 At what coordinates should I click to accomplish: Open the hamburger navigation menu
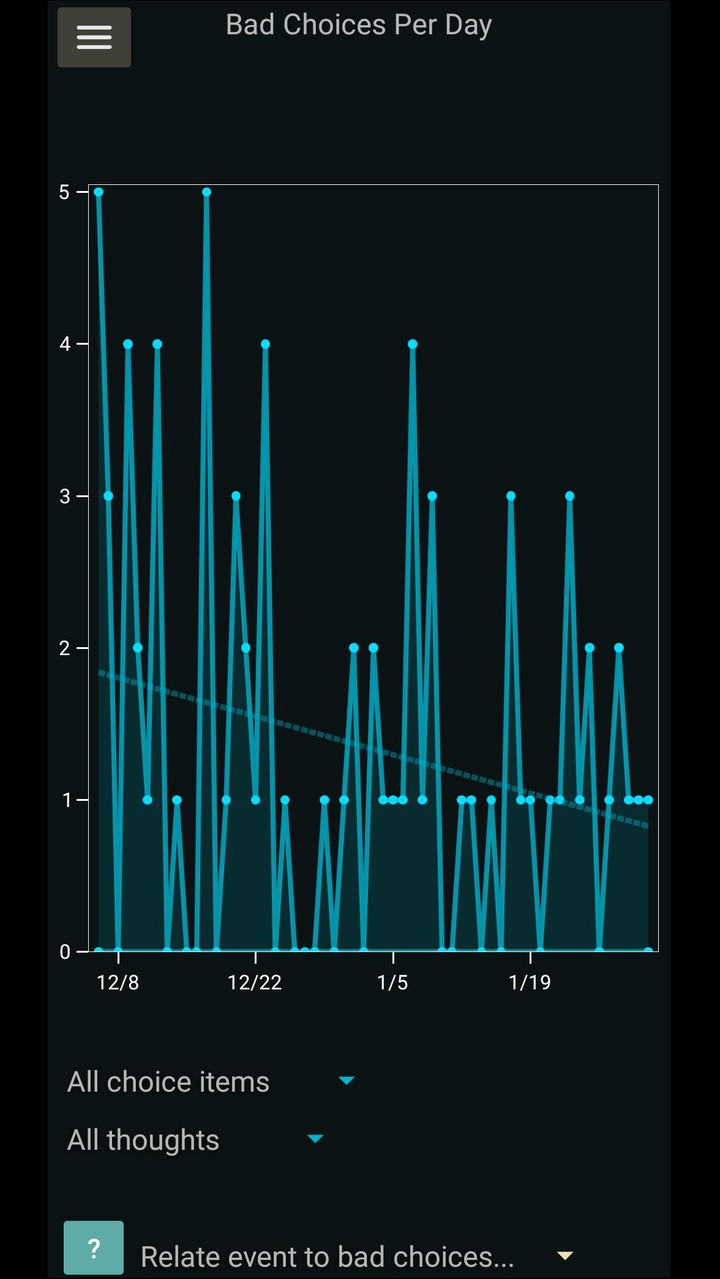coord(94,37)
